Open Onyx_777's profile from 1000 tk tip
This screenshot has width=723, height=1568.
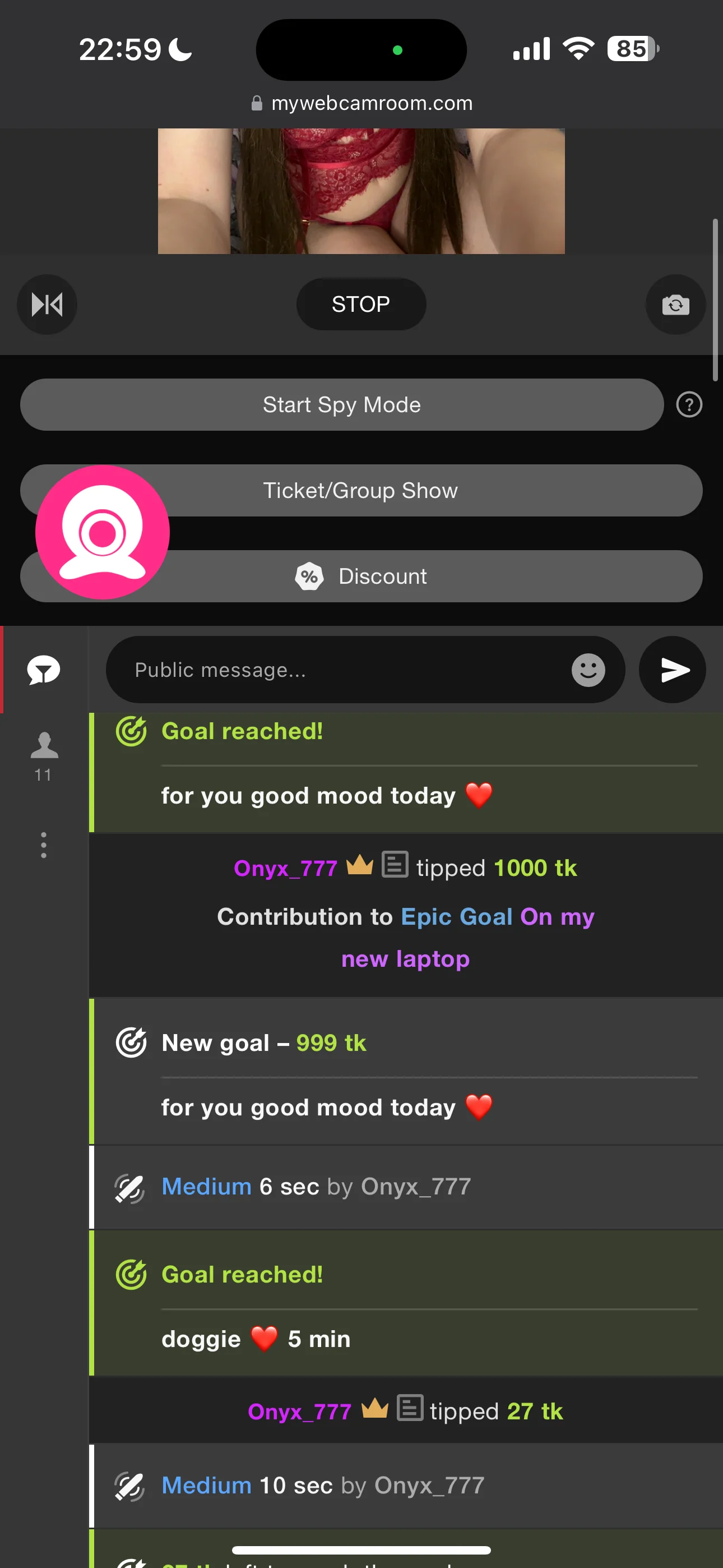[285, 868]
